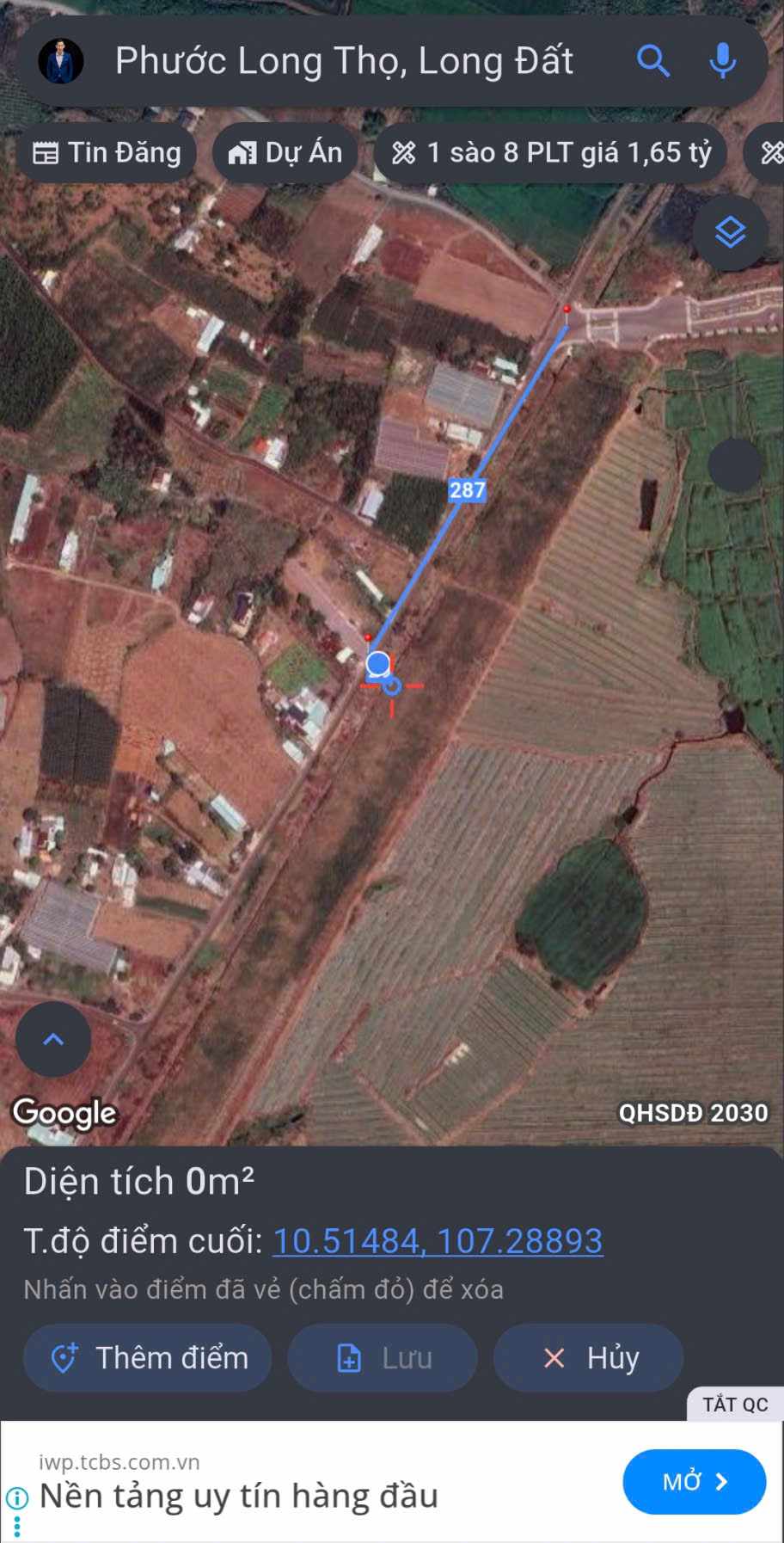Viewport: 784px width, 1543px height.
Task: Select the Dự Án chip
Action: 285,153
